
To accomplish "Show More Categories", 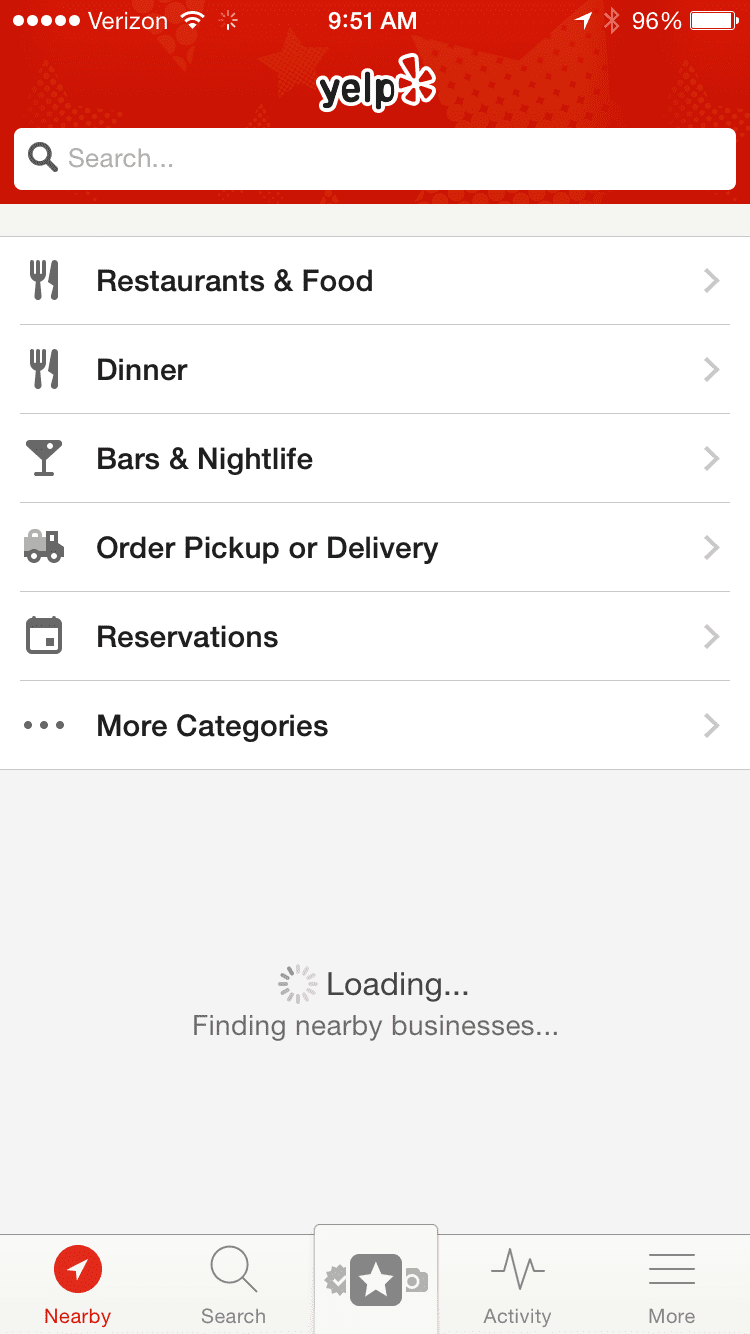I will pos(375,726).
